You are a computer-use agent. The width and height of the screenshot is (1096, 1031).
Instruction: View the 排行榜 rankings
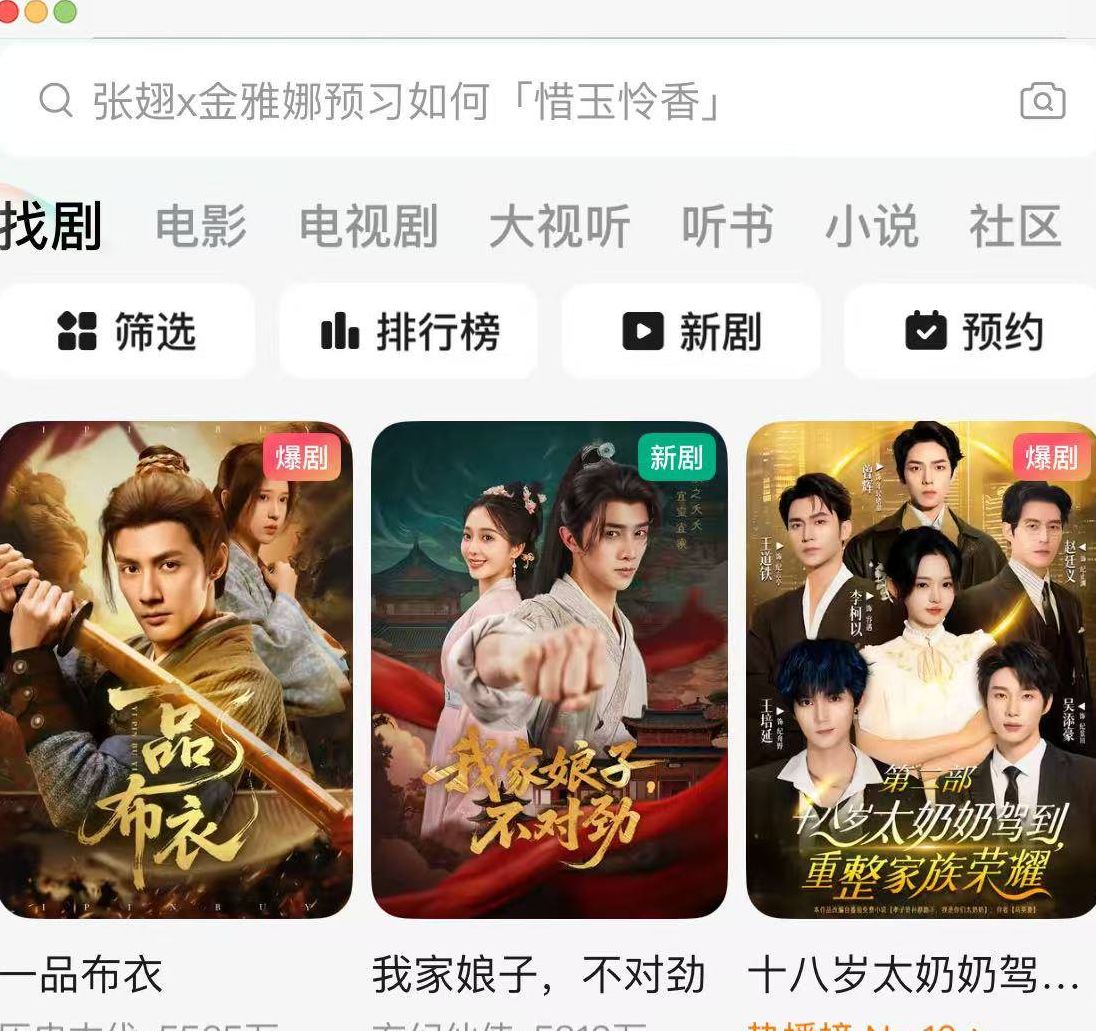pyautogui.click(x=409, y=331)
